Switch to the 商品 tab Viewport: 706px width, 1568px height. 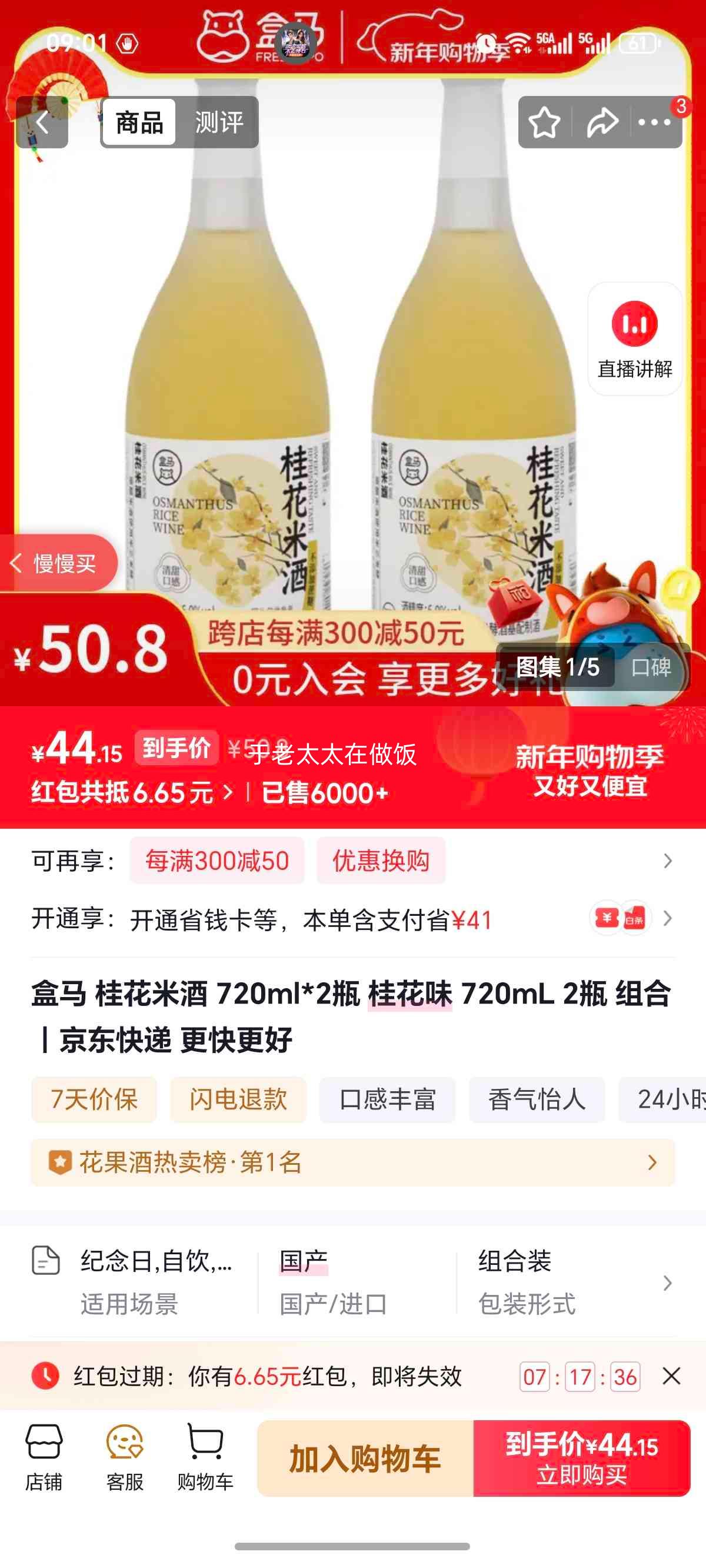pyautogui.click(x=139, y=122)
